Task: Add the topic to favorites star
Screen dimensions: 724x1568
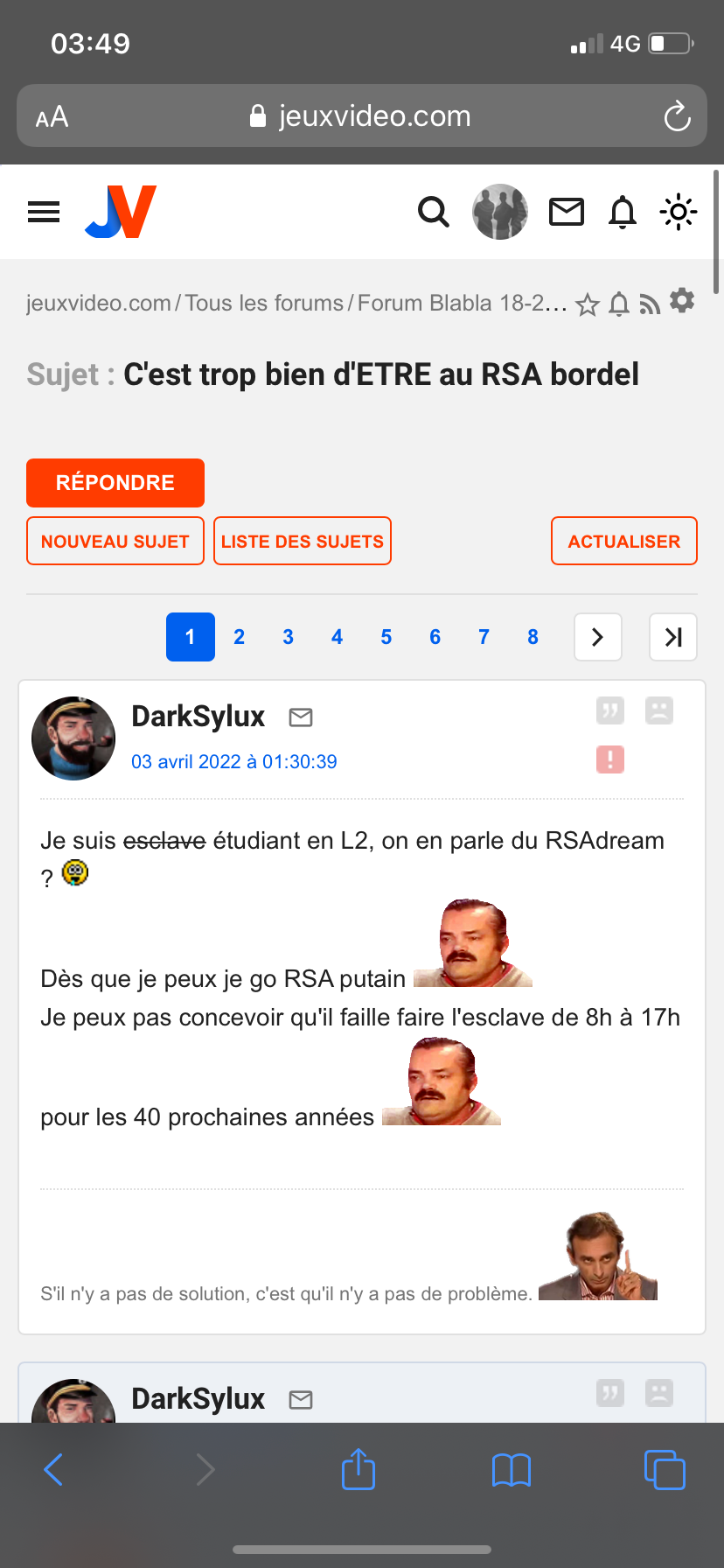Action: (x=588, y=304)
